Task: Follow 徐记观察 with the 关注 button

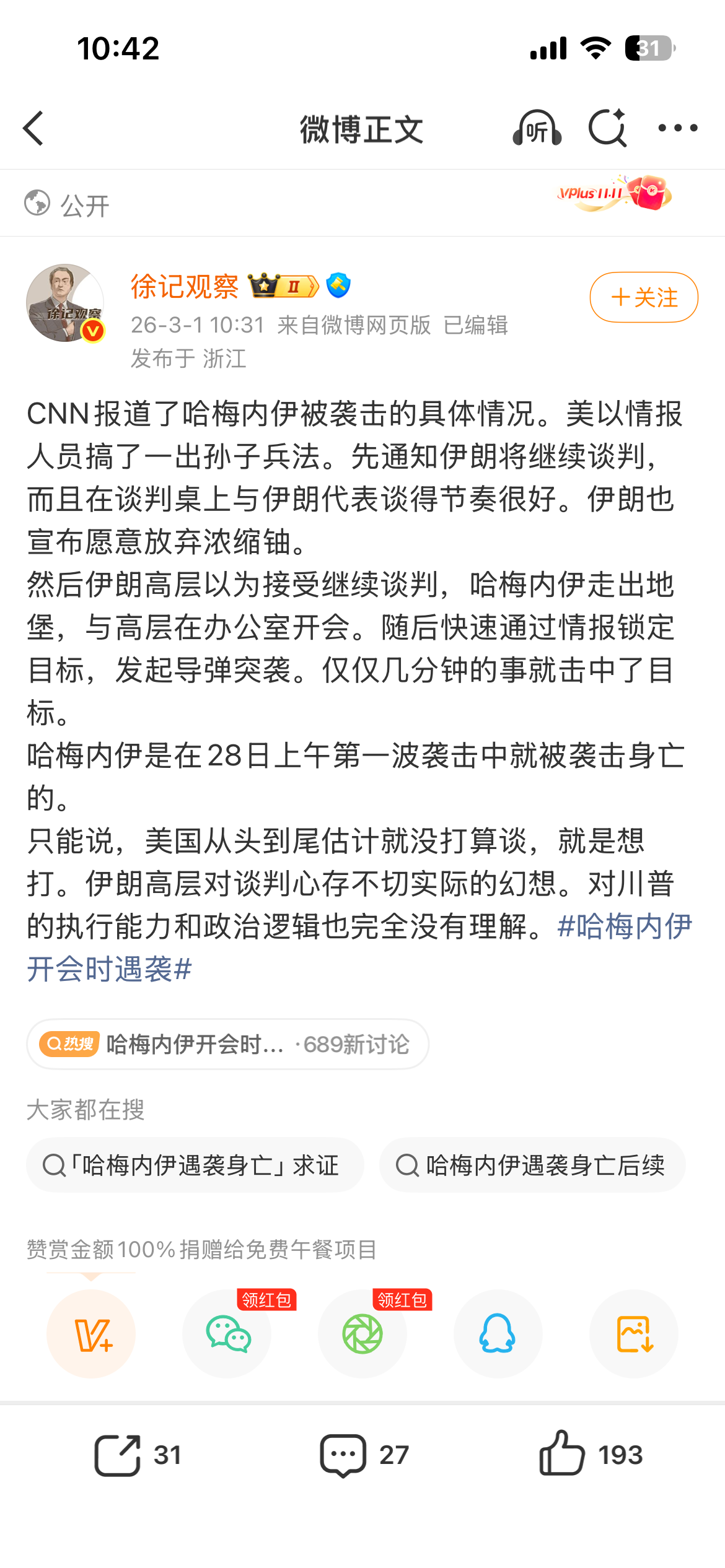Action: click(x=643, y=297)
